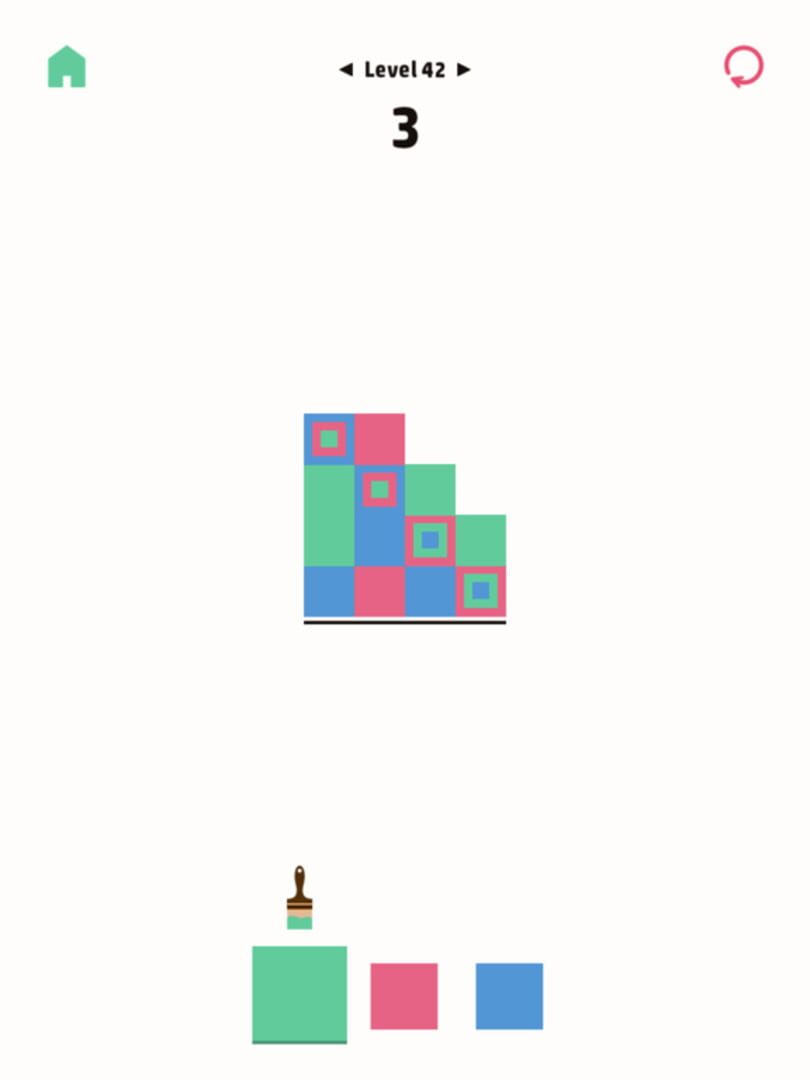The image size is (810, 1080).
Task: Go to the previous level
Action: point(346,70)
